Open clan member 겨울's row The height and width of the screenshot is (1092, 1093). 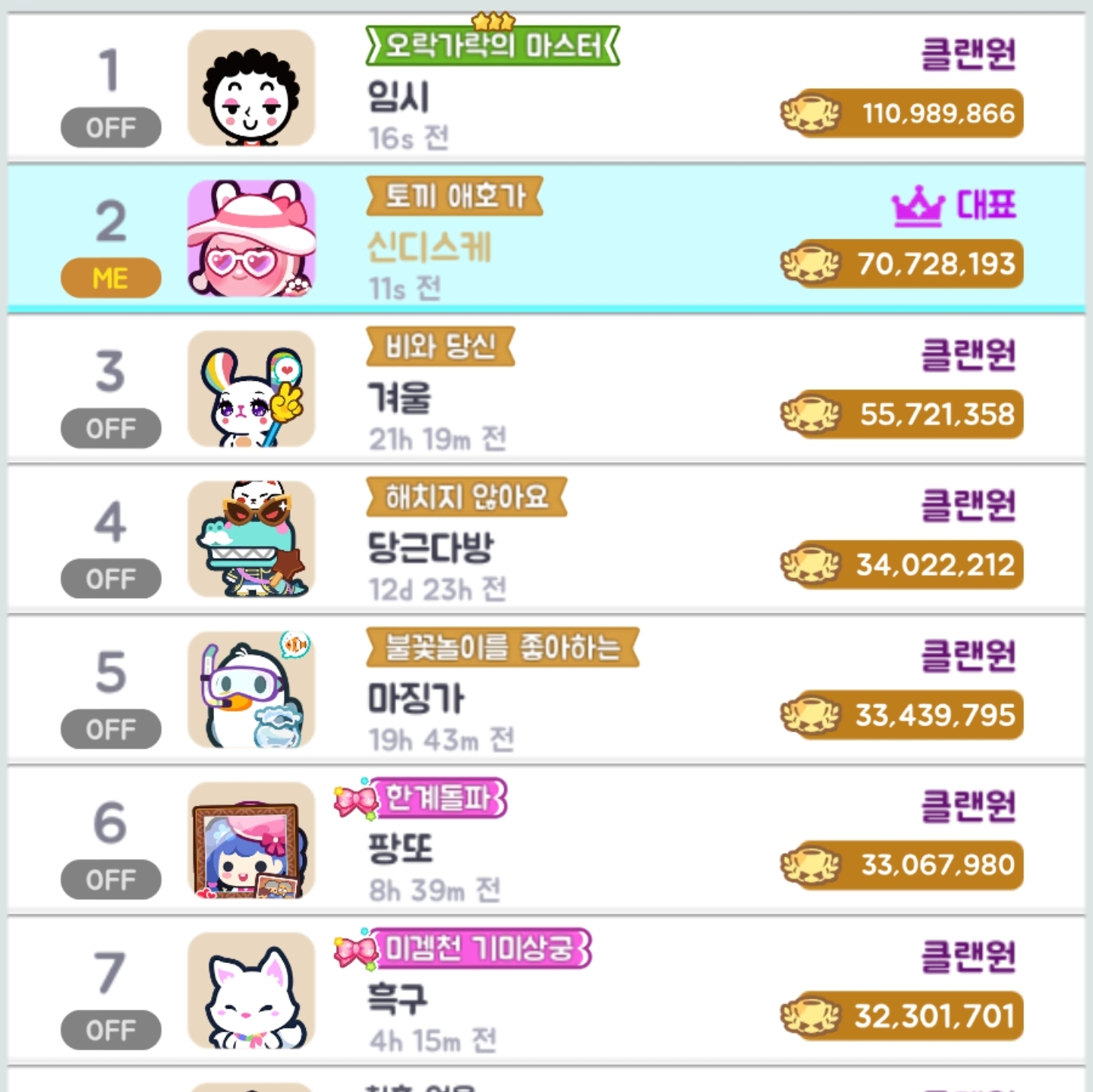[x=546, y=389]
